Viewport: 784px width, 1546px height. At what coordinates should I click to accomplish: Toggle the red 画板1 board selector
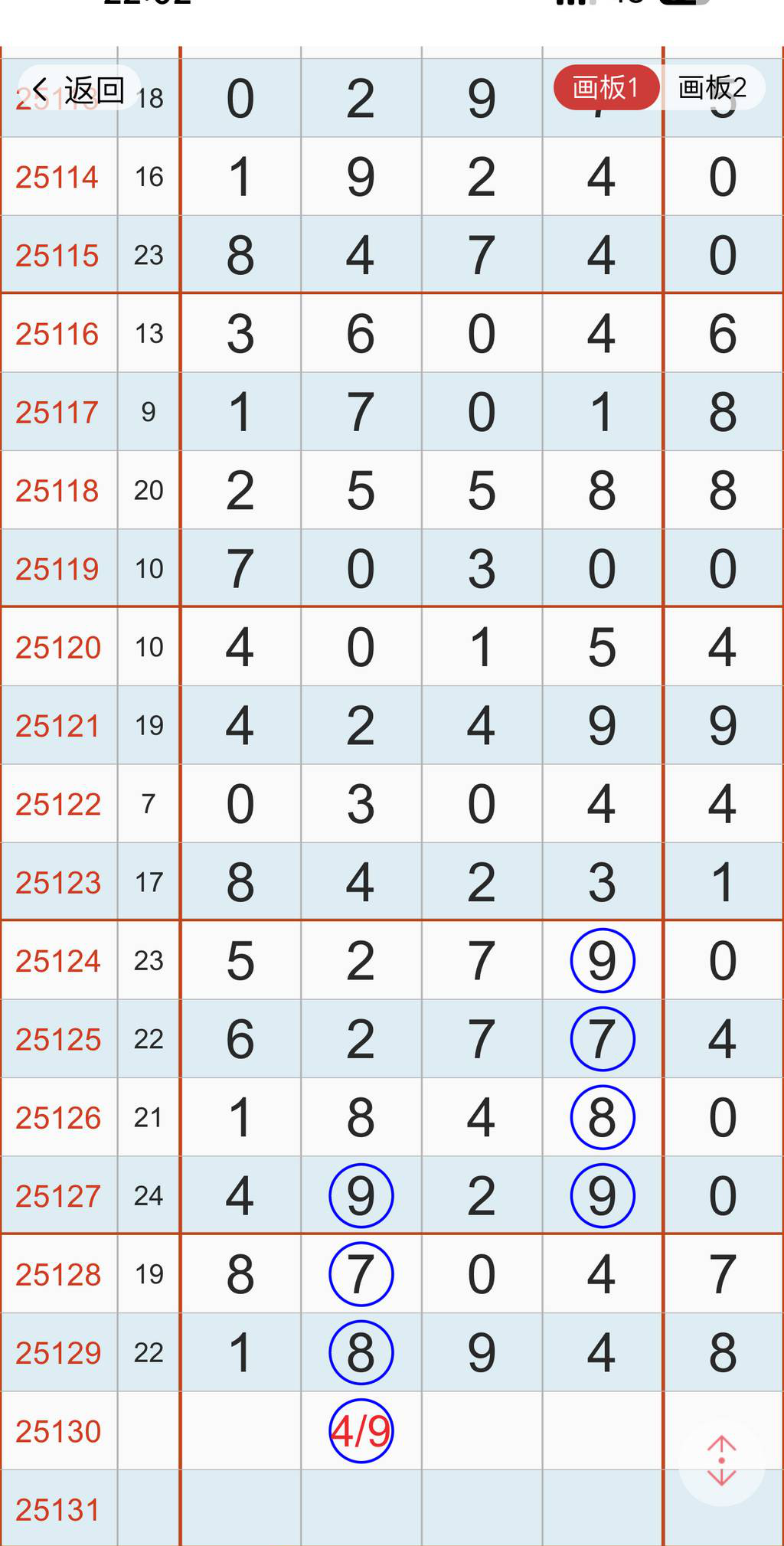point(606,87)
